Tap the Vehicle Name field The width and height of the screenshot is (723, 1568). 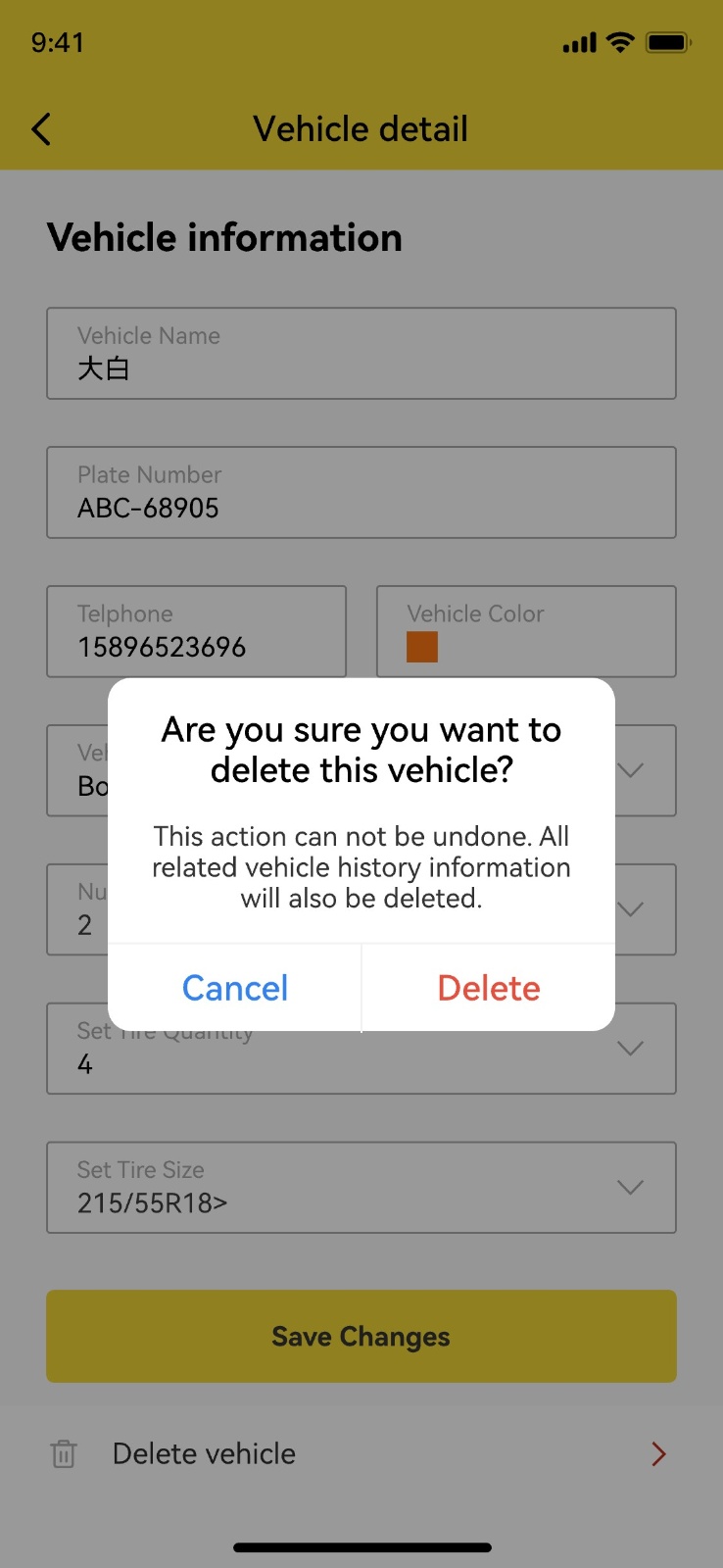pos(361,354)
